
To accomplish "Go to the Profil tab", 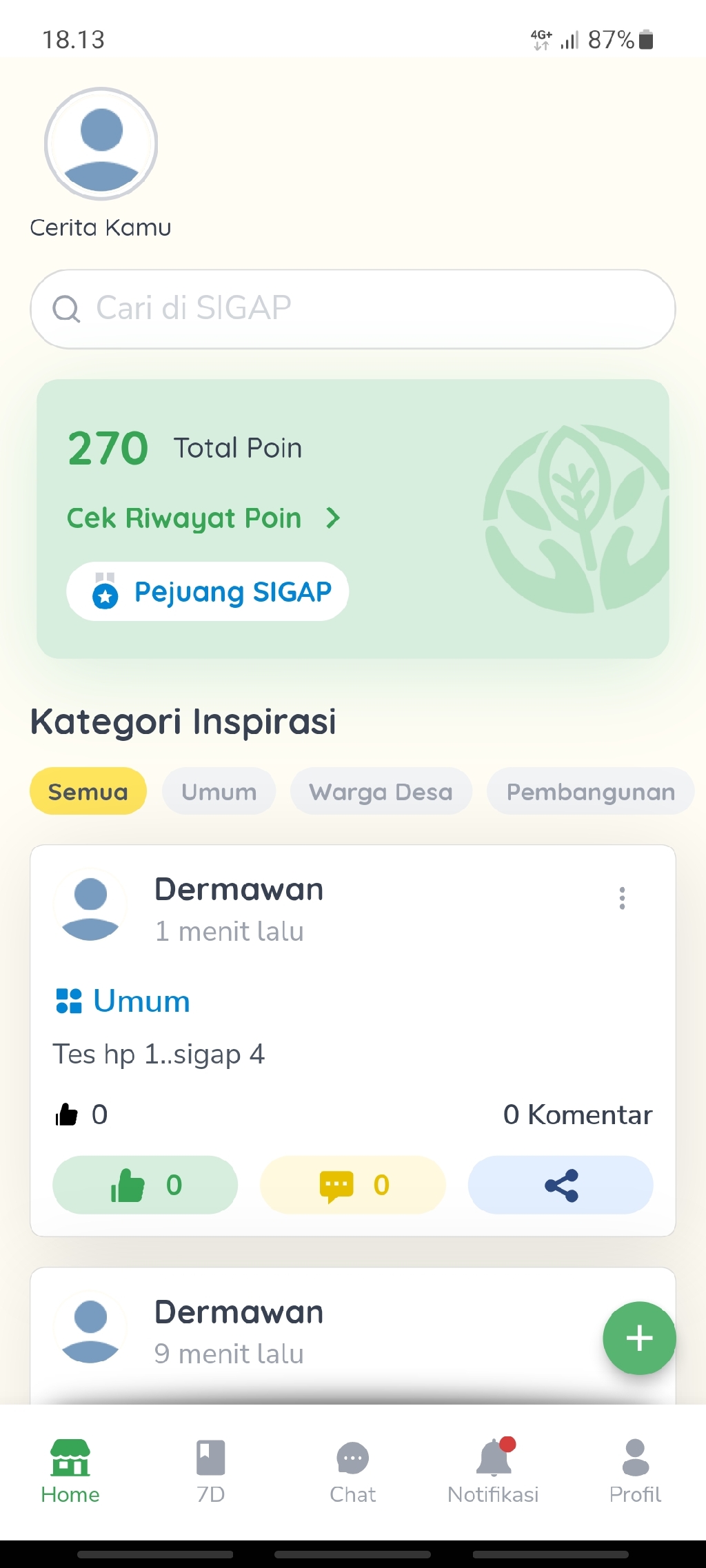I will coord(636,1472).
